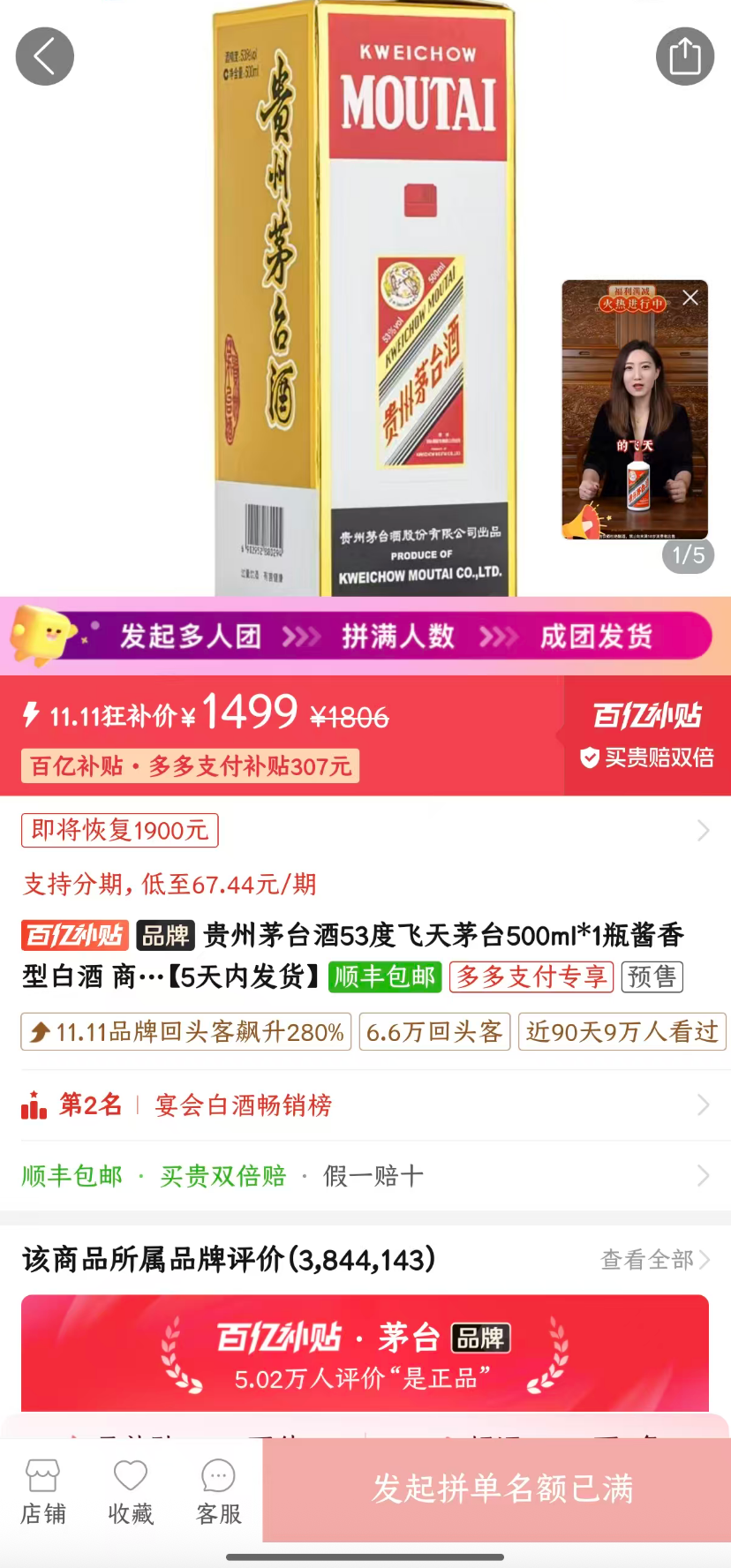
Task: Click the 预售 presale tag
Action: click(652, 977)
